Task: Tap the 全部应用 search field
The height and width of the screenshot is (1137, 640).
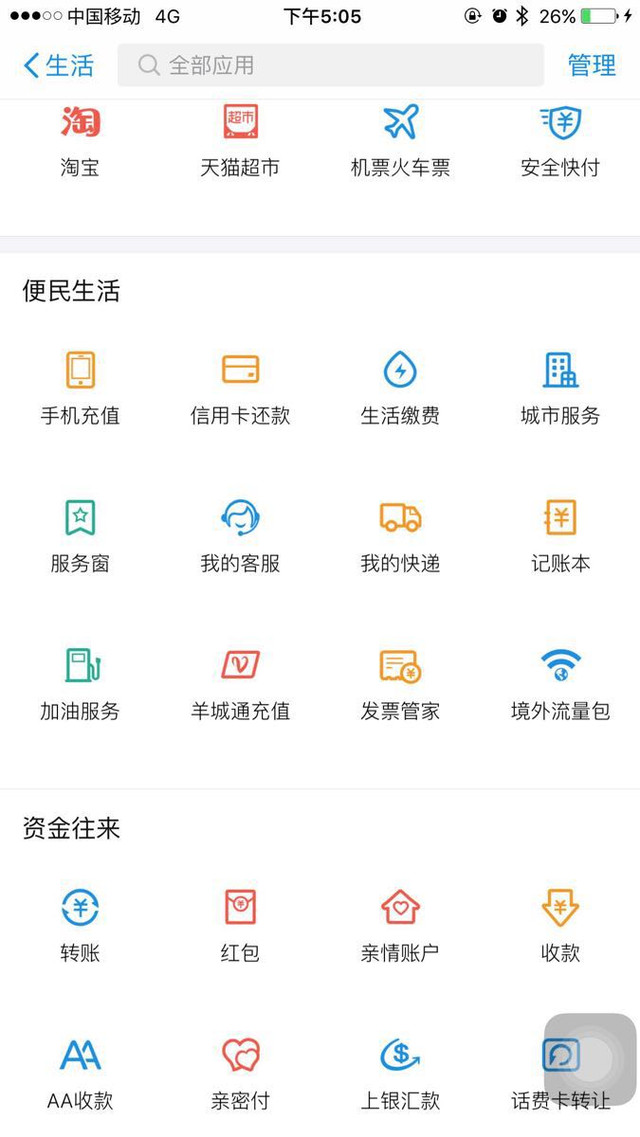Action: click(330, 66)
